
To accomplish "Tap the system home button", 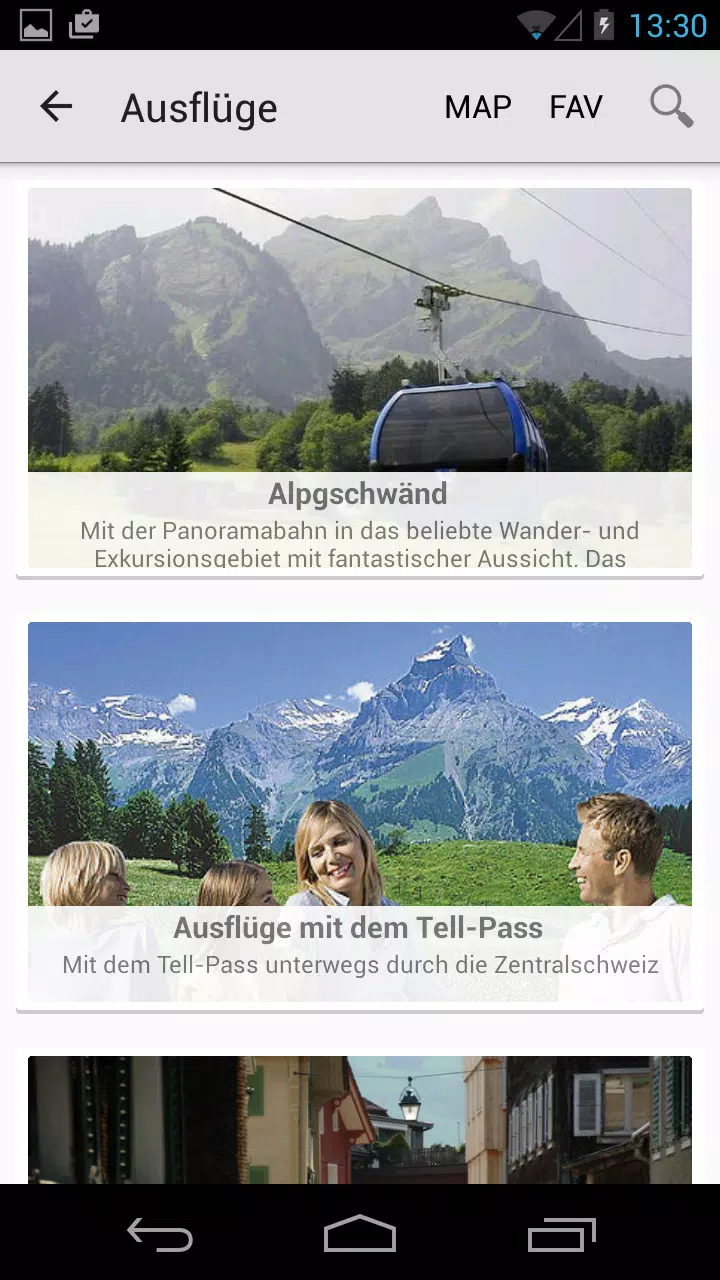I will point(360,1234).
